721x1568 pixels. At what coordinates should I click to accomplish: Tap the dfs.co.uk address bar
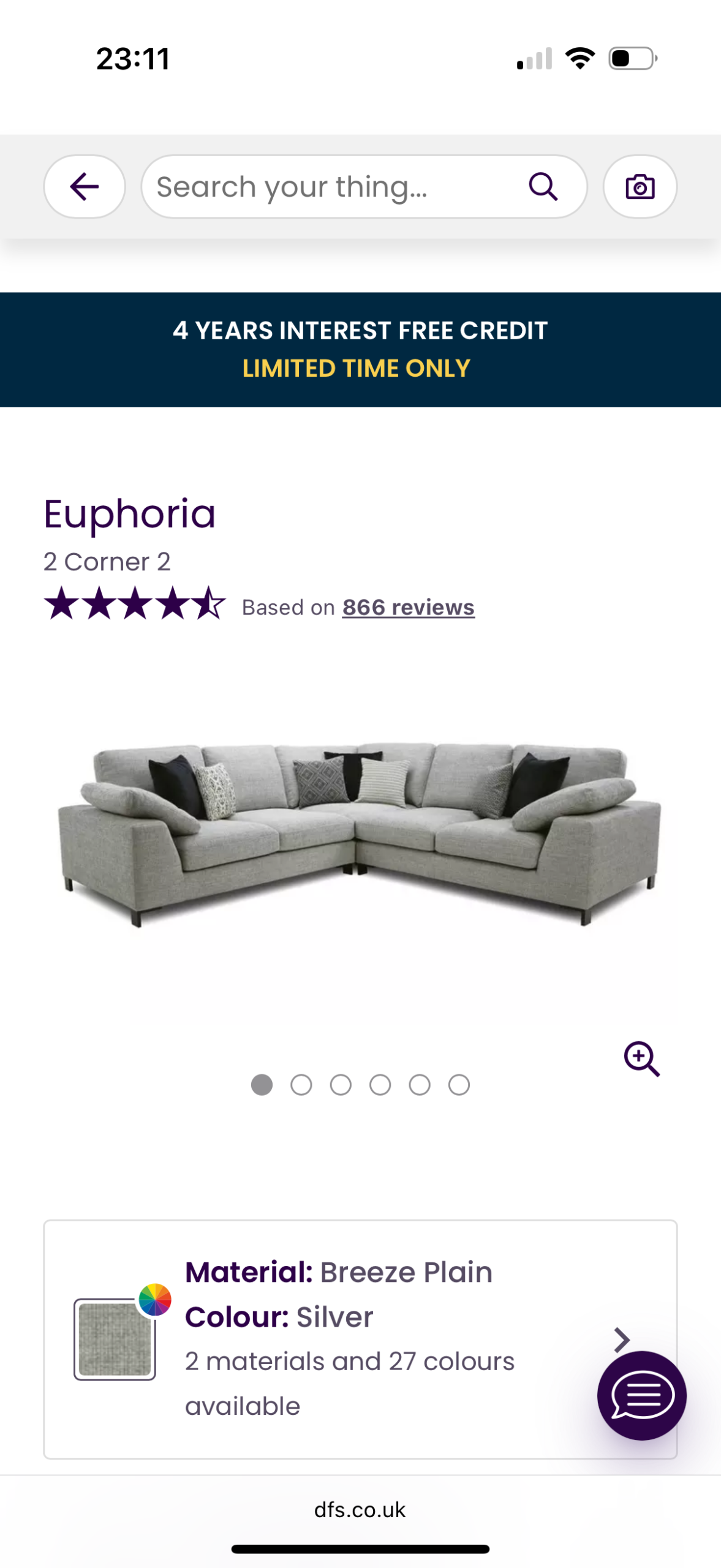click(360, 1510)
